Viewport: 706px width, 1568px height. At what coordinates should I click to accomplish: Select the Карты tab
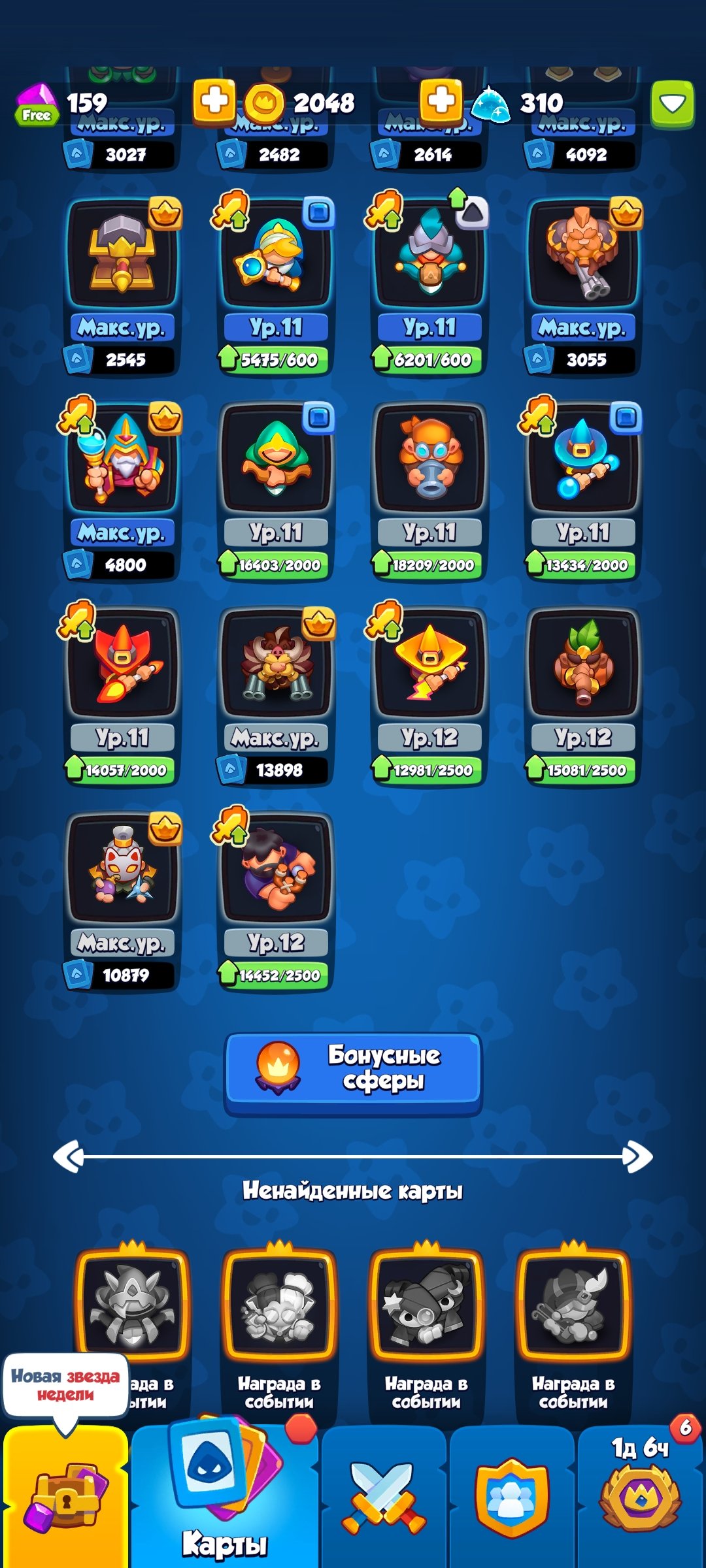(x=224, y=1497)
